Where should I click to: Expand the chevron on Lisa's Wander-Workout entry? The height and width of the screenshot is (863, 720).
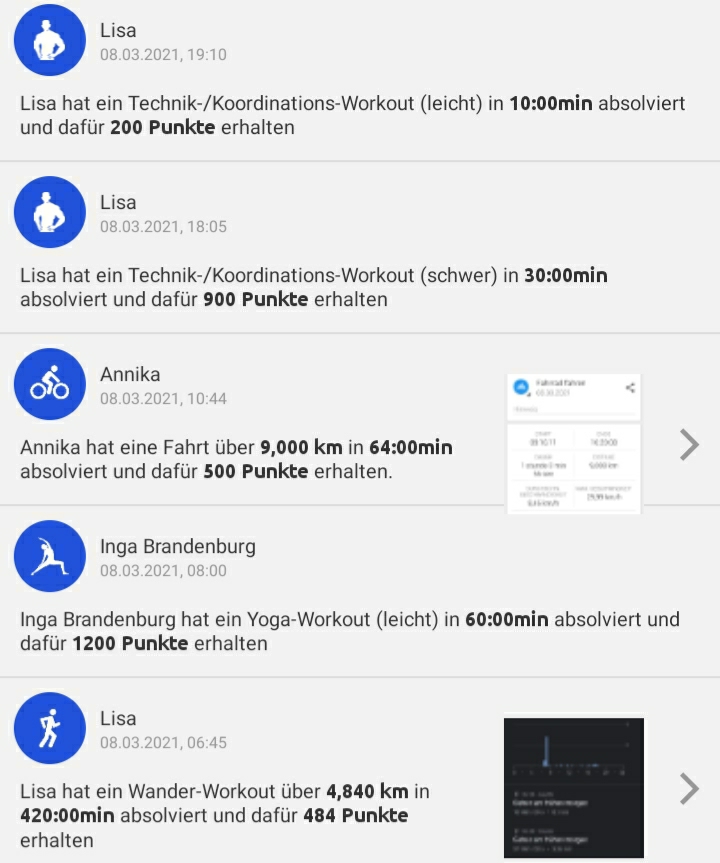click(689, 788)
